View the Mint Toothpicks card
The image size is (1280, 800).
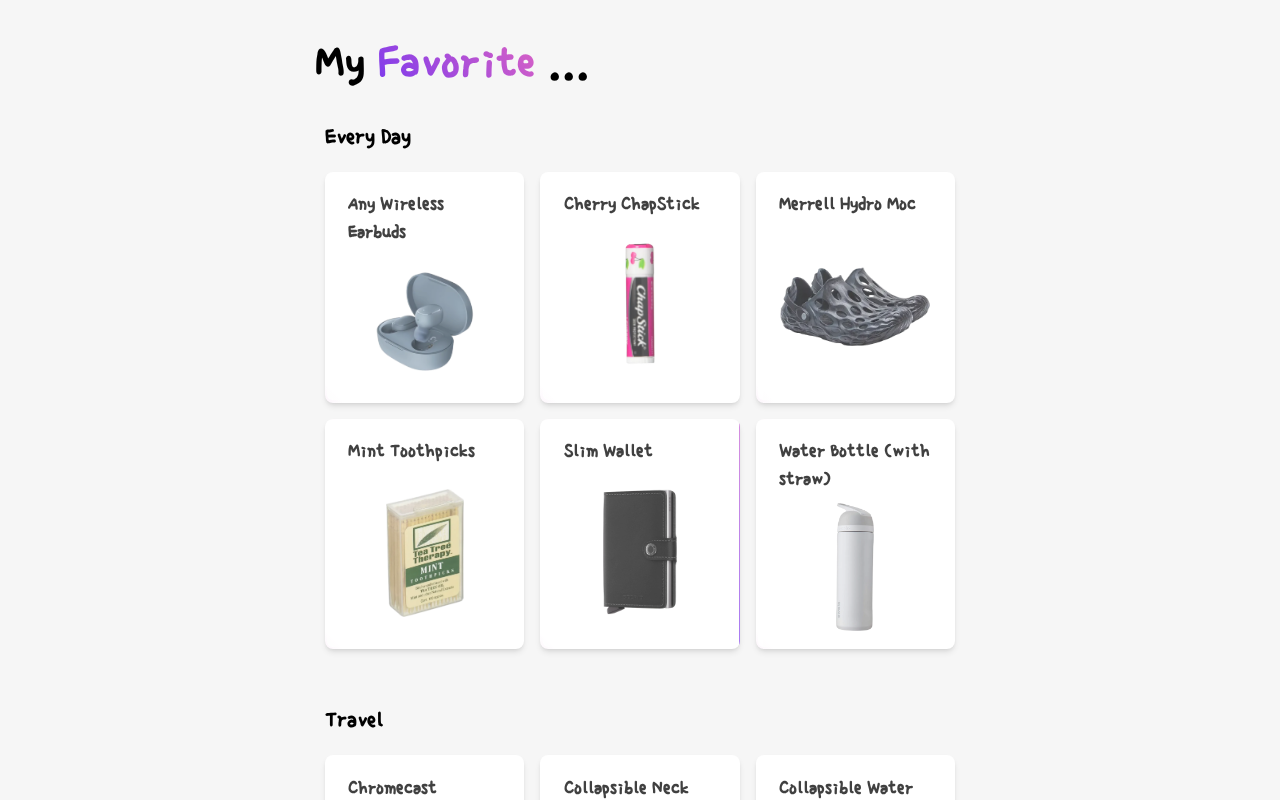(424, 534)
